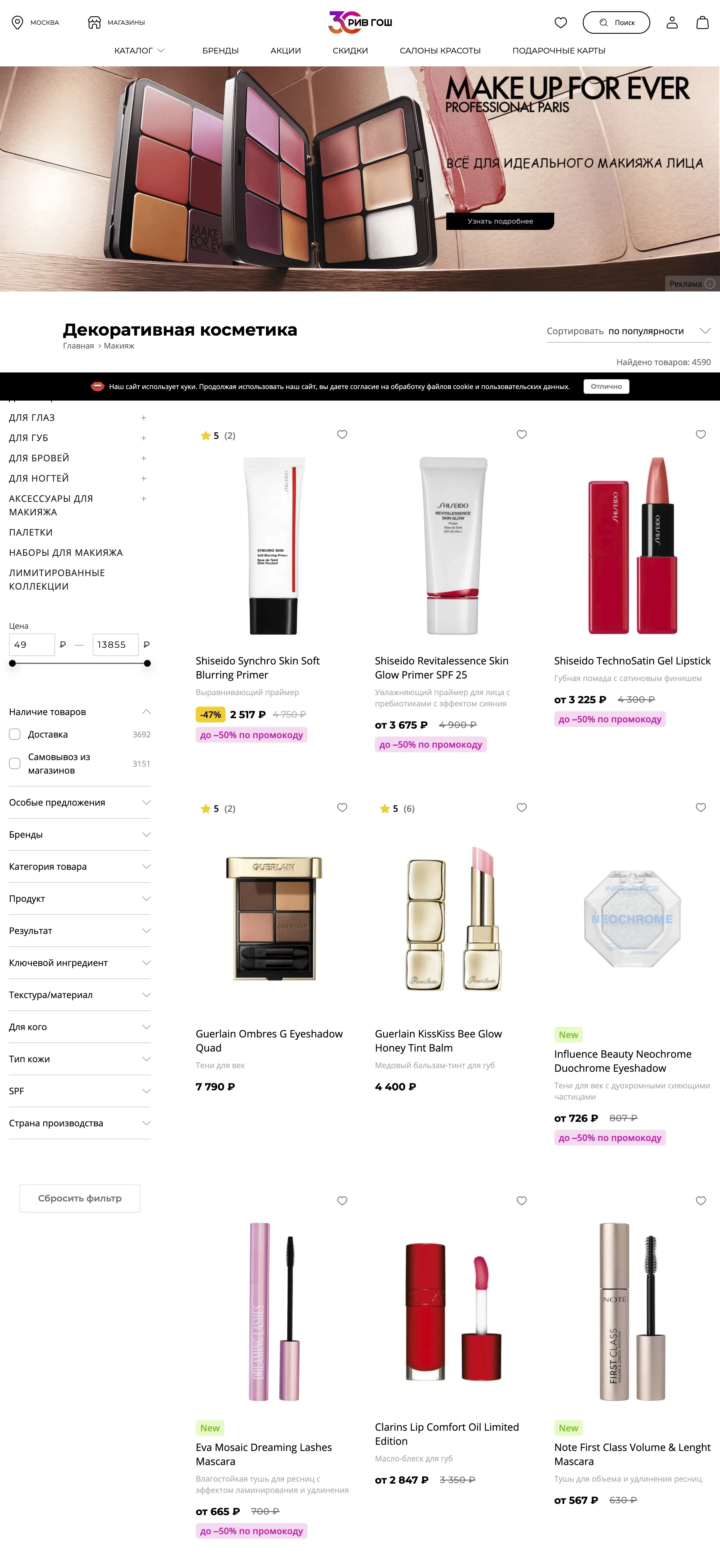Edit the minimum price field showing 49
720x1568 pixels.
click(32, 644)
